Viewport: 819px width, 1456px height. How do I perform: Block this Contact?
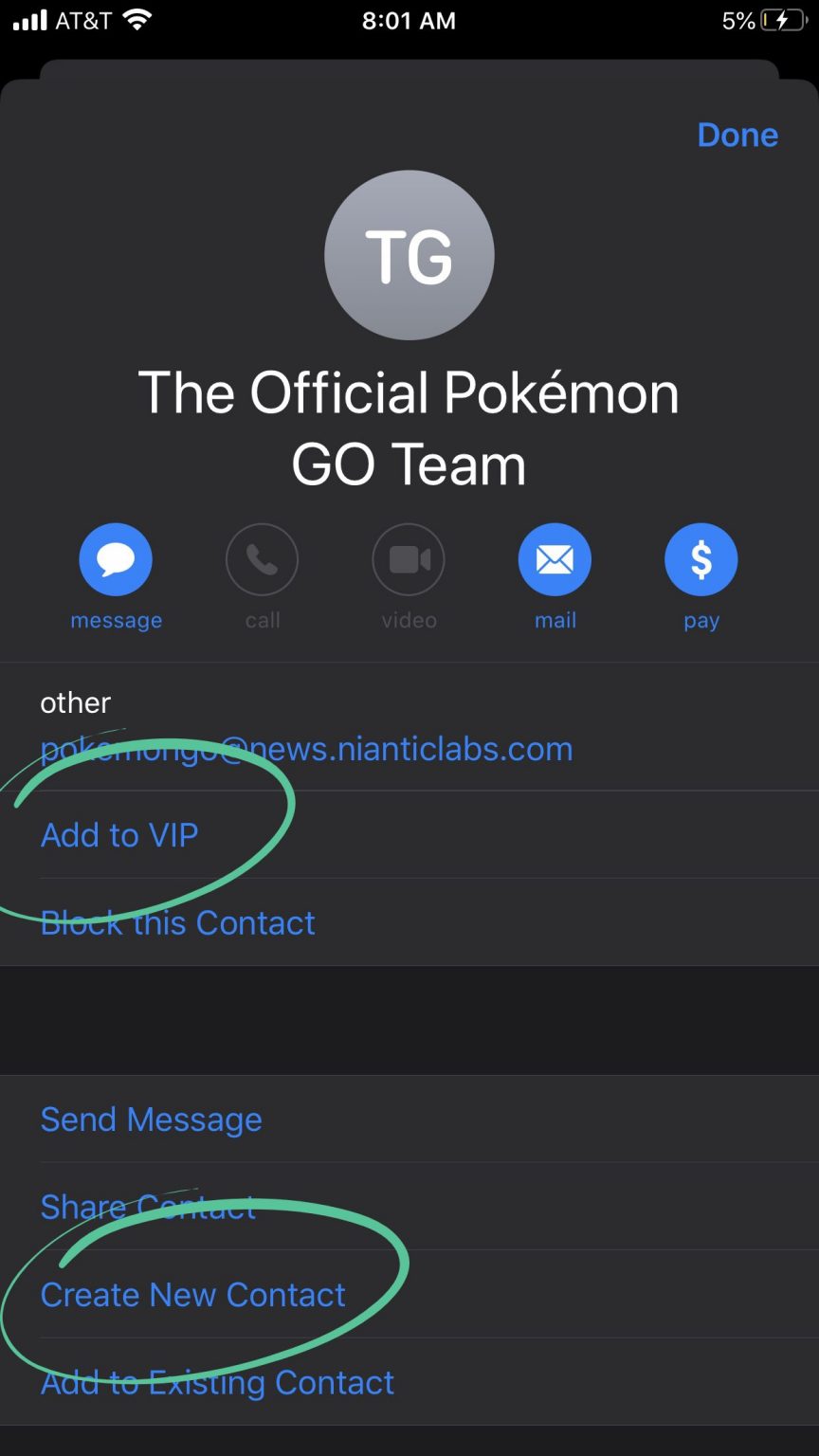coord(409,922)
